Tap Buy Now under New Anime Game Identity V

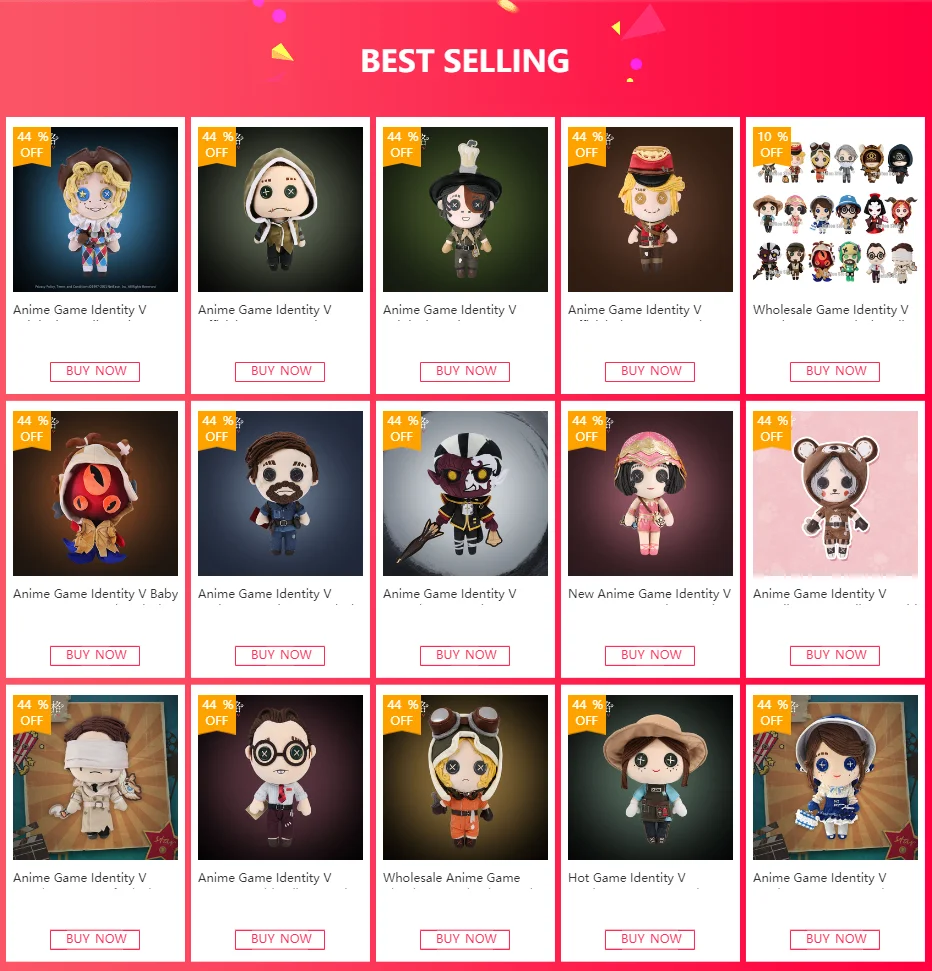click(x=650, y=655)
